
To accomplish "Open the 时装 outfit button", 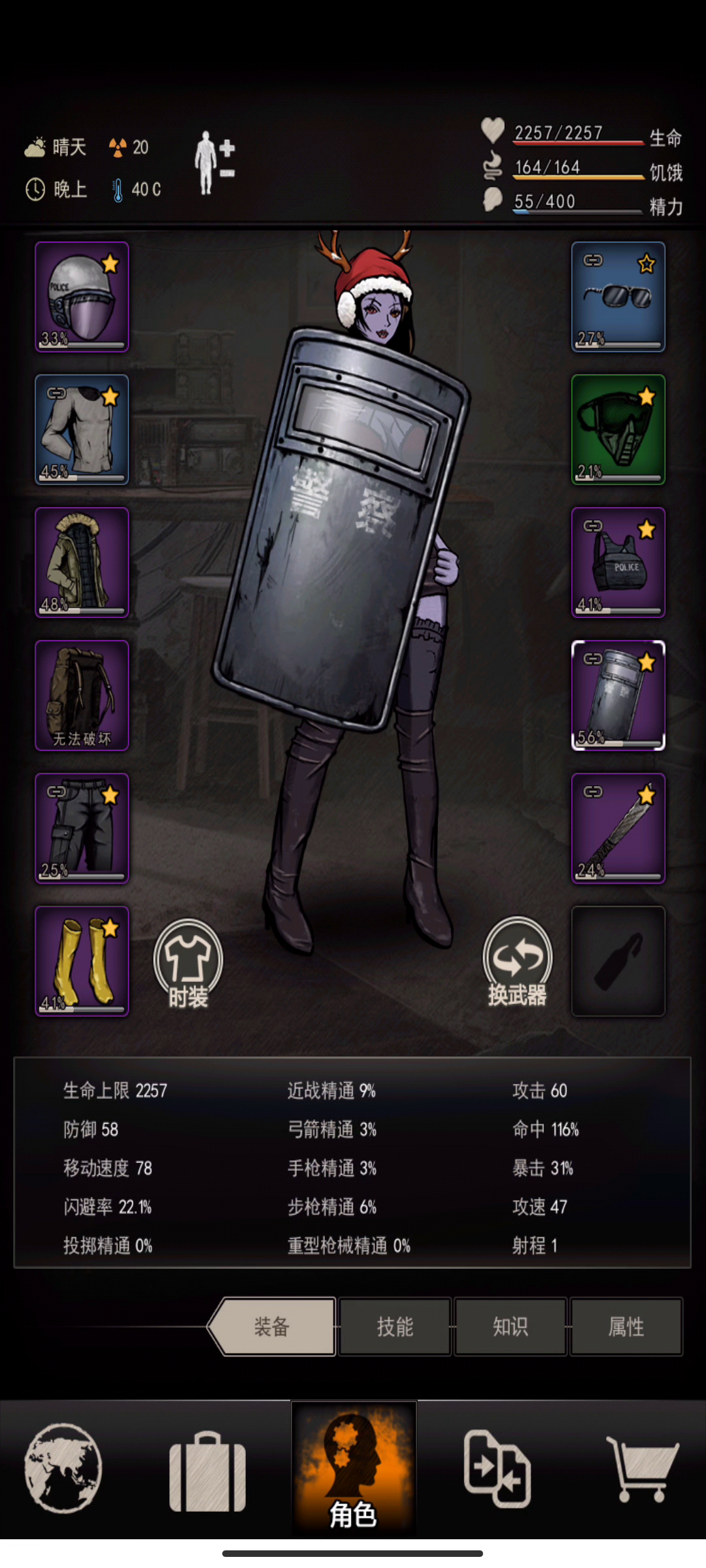I will 188,963.
